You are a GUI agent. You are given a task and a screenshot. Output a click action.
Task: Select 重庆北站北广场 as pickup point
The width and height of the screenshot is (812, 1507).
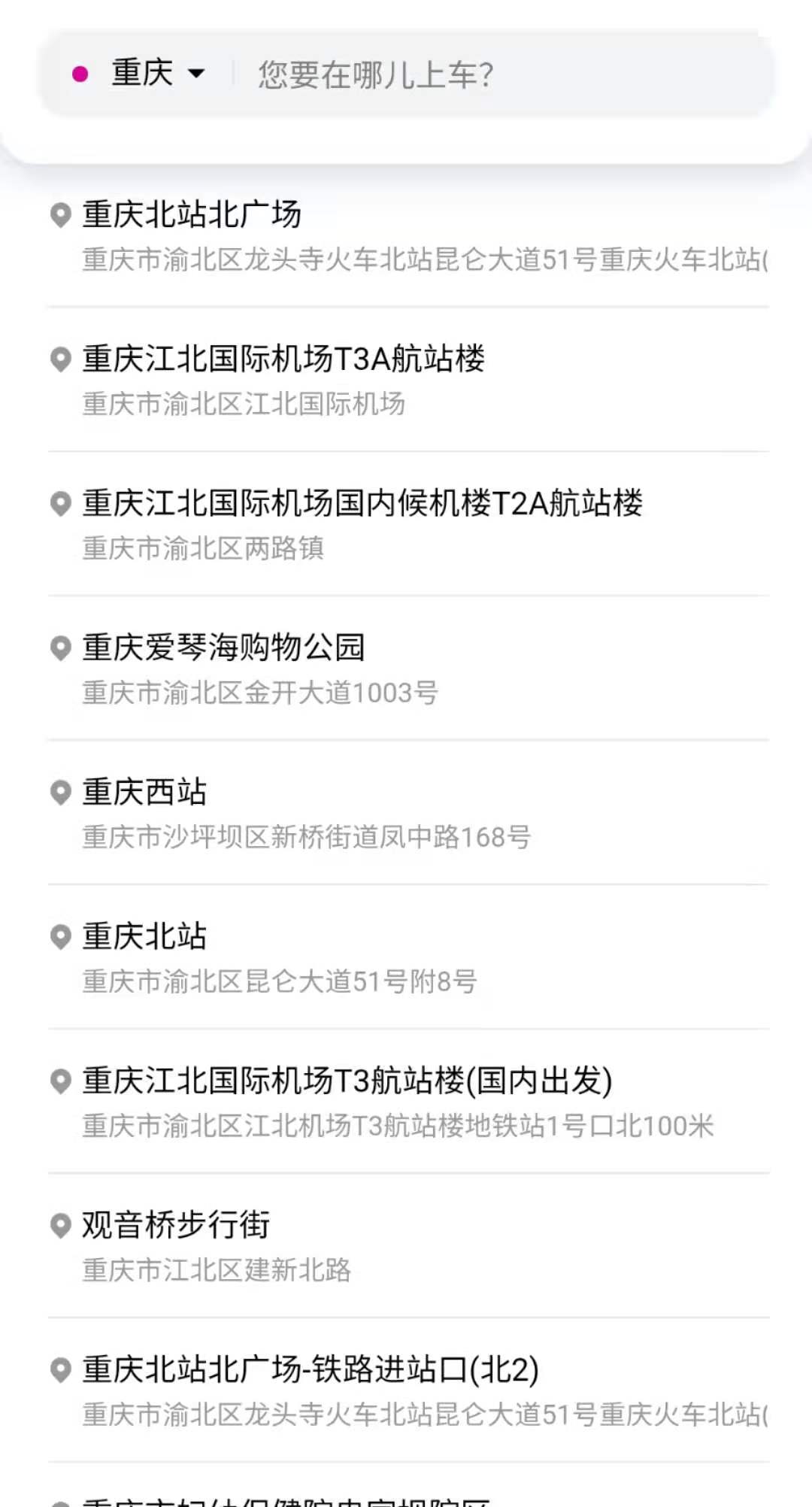[x=408, y=235]
